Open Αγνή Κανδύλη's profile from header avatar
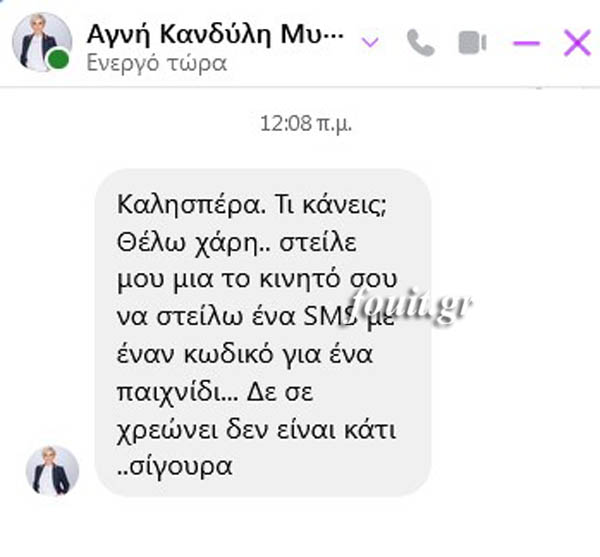The image size is (600, 557). (x=41, y=42)
